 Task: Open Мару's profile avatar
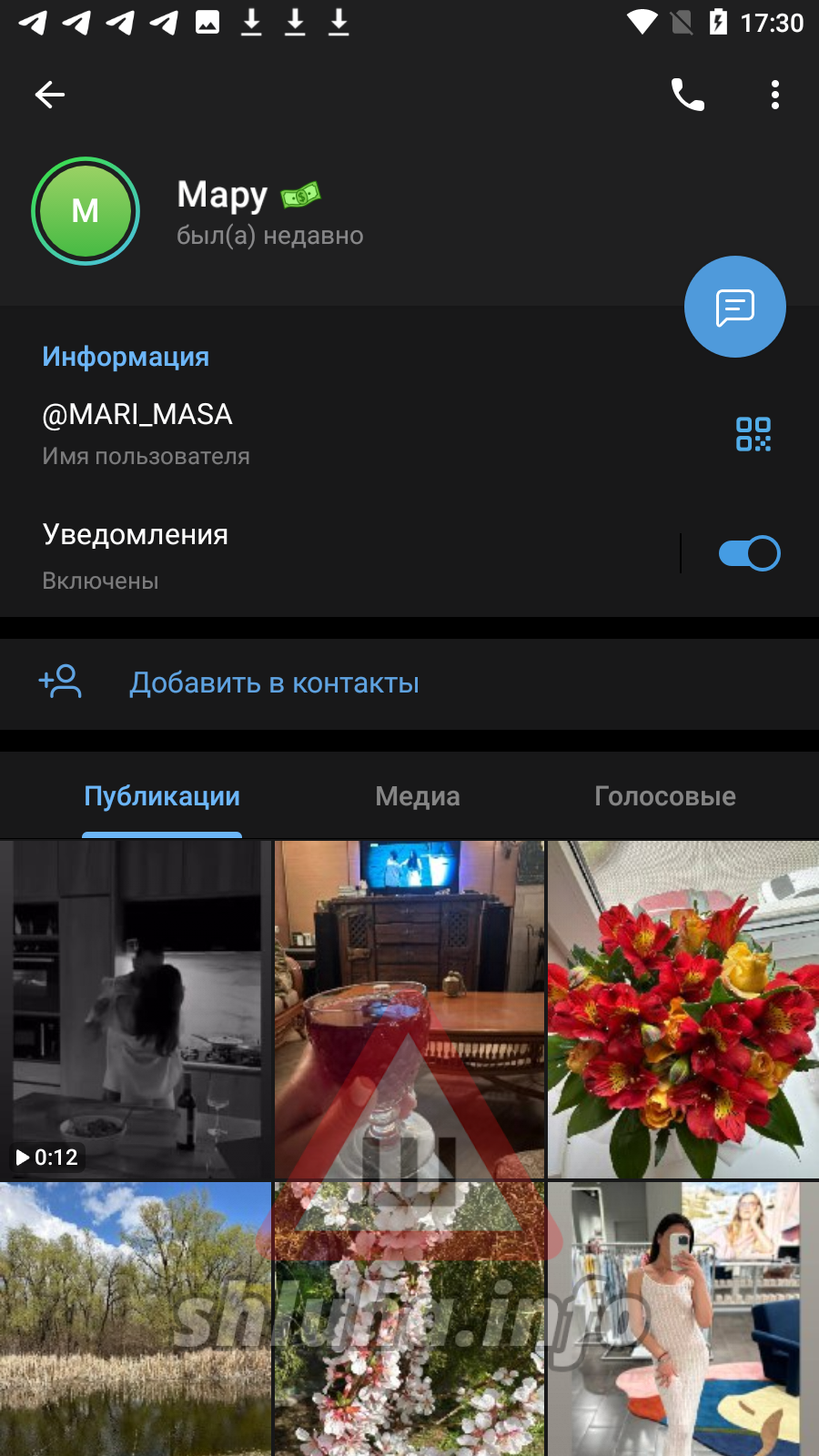(x=86, y=211)
